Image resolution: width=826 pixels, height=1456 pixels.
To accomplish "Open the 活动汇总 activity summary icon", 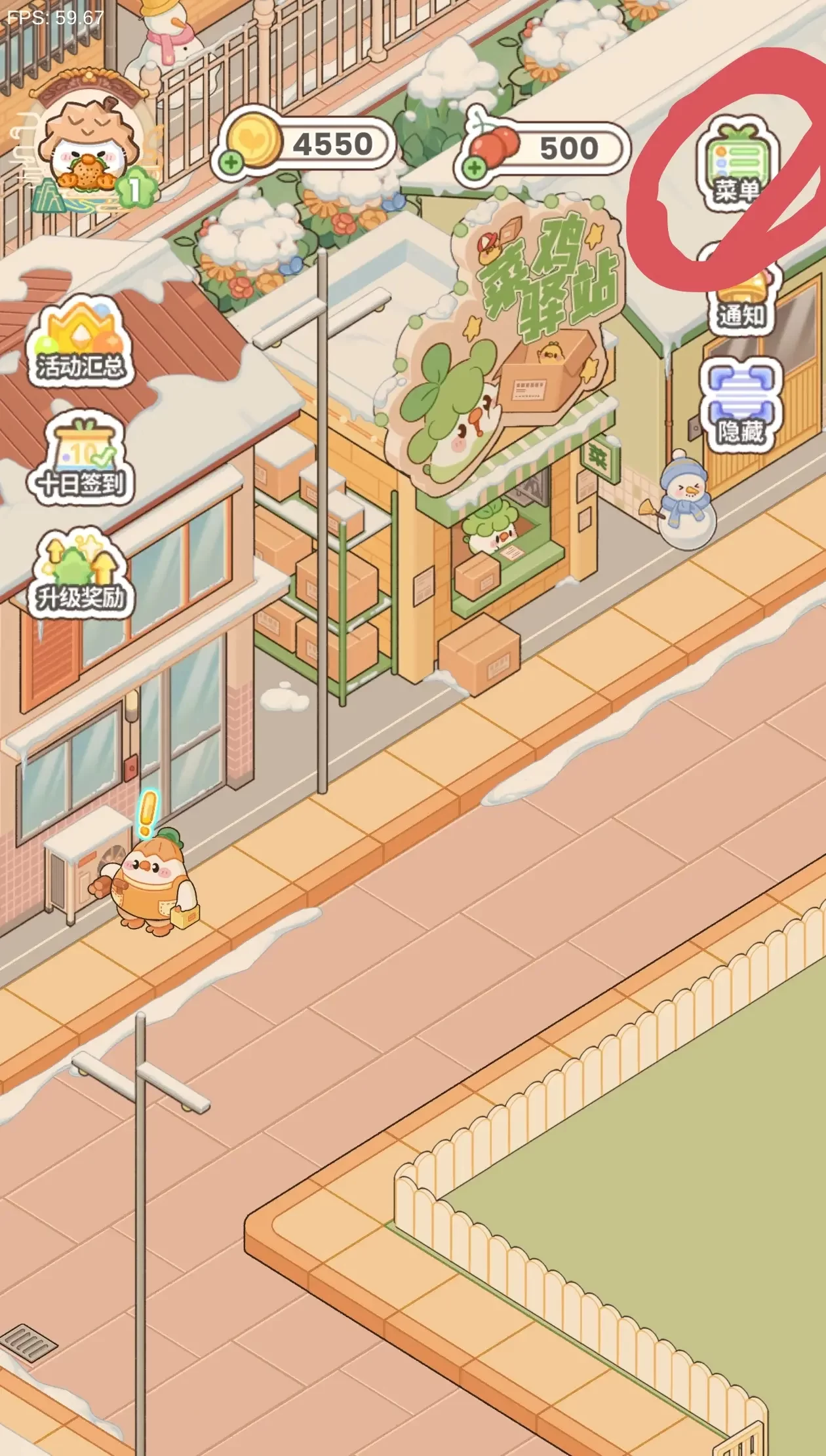I will pyautogui.click(x=81, y=344).
